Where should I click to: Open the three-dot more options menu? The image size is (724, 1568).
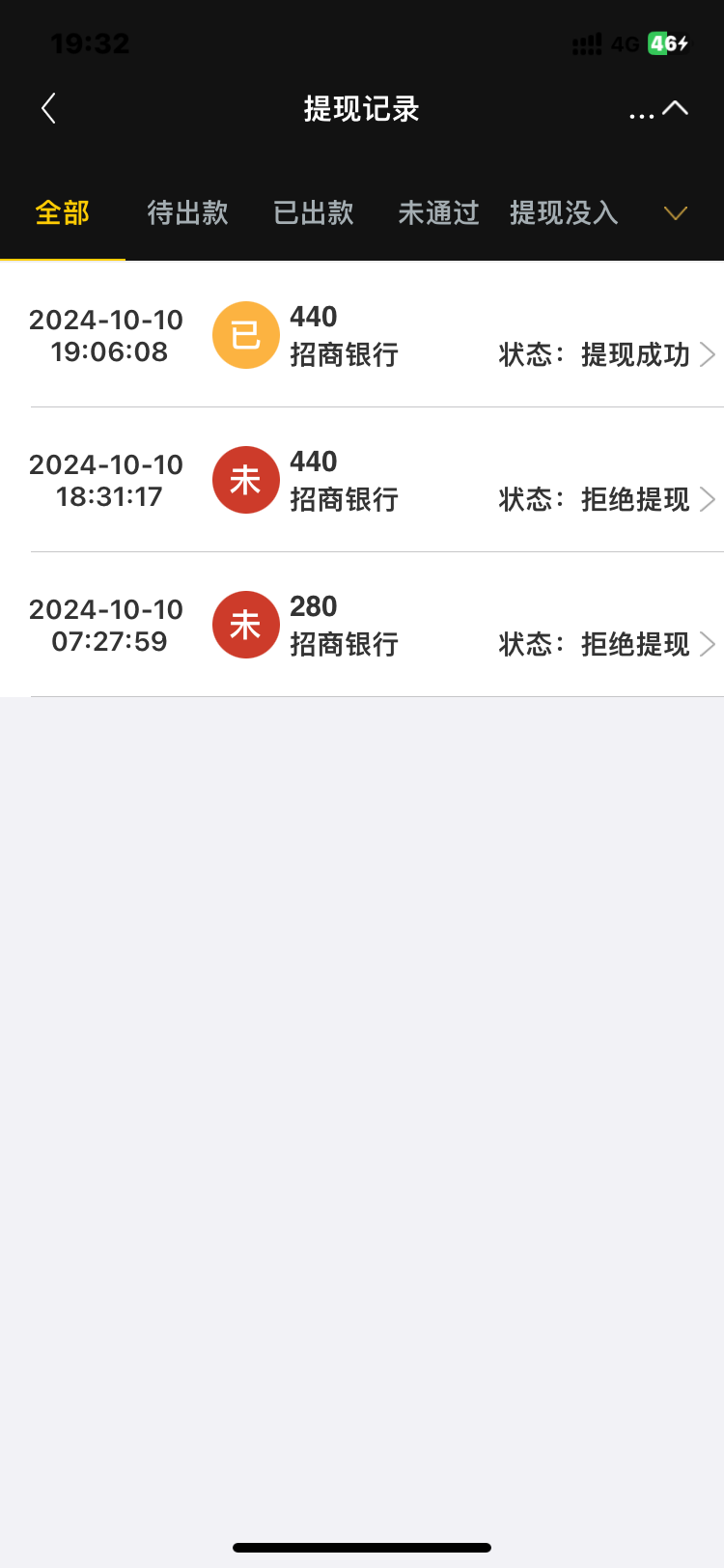[641, 111]
